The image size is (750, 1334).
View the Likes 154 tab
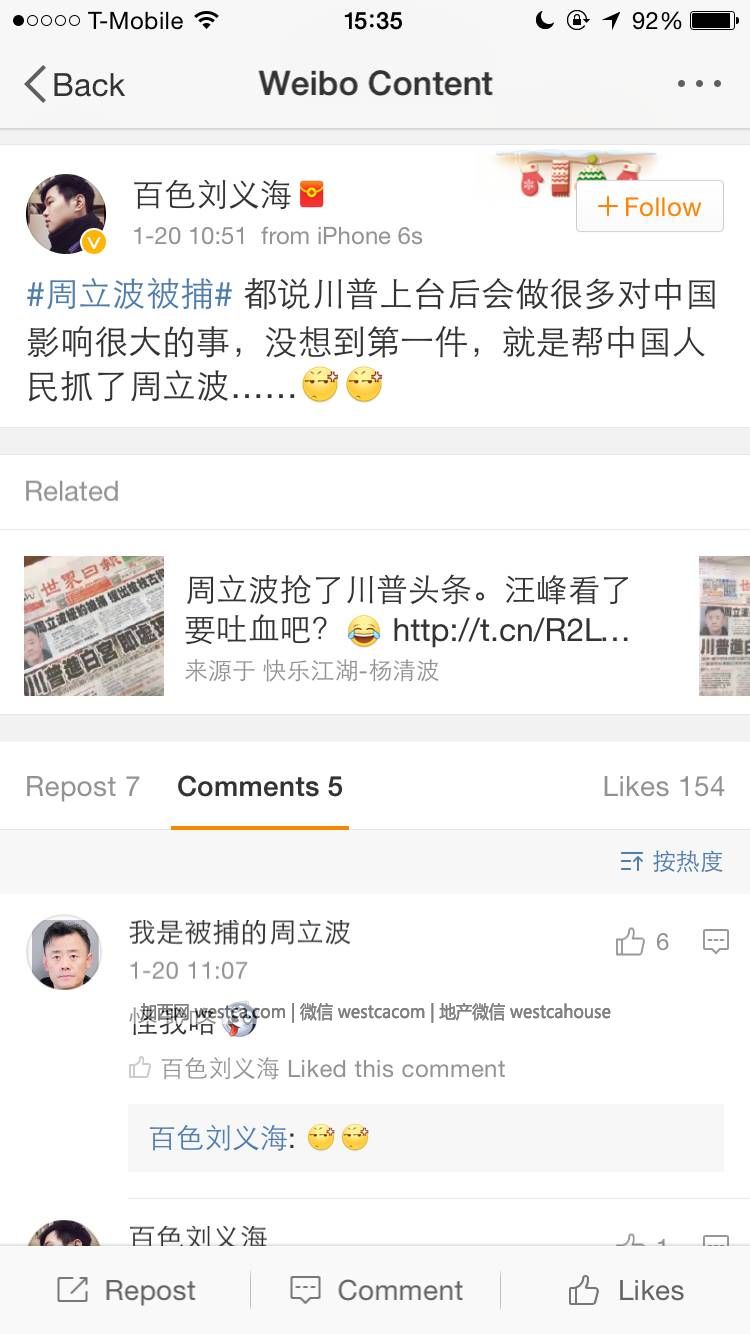click(663, 787)
